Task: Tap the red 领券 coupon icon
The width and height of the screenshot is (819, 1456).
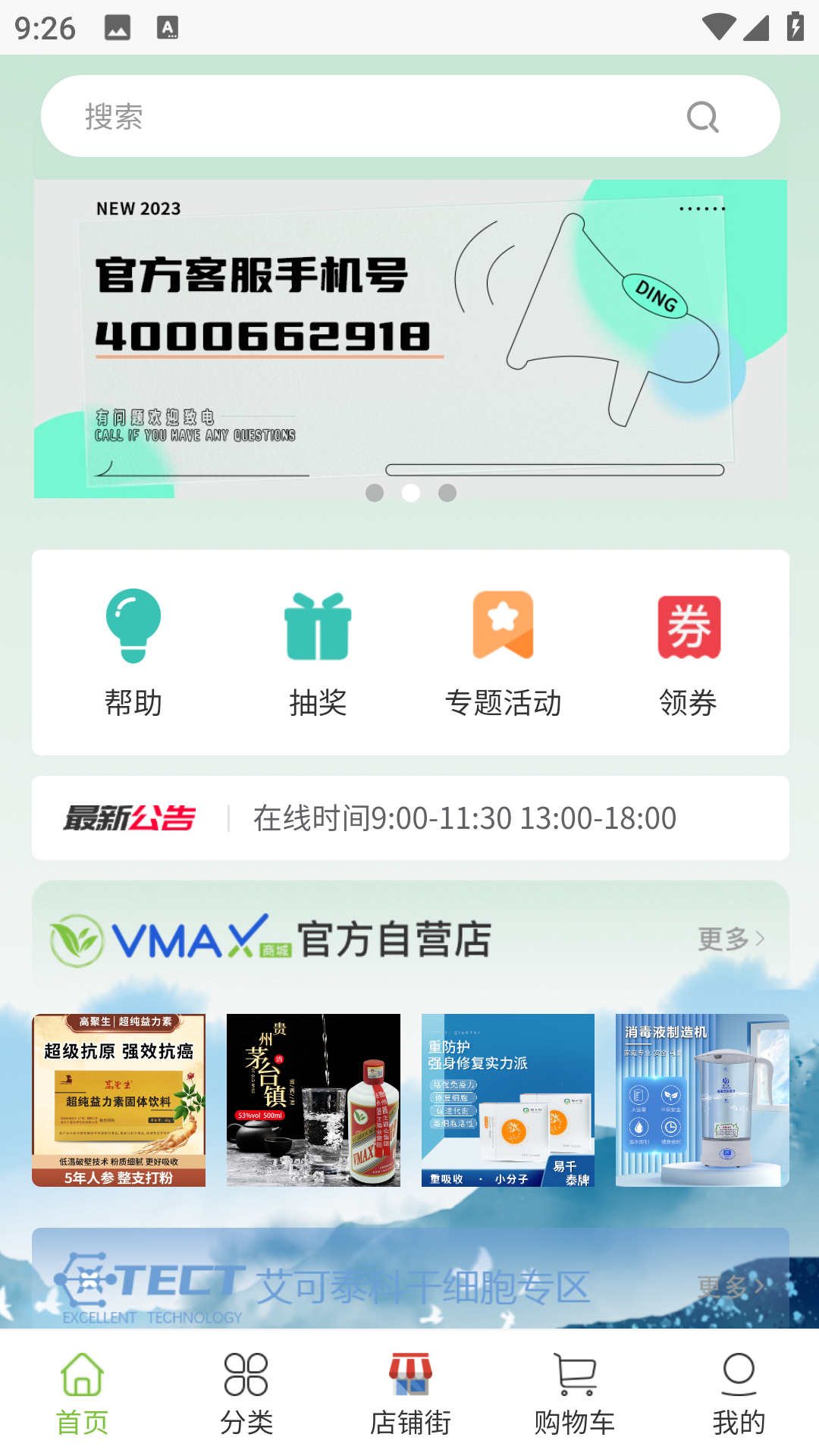Action: point(689,626)
